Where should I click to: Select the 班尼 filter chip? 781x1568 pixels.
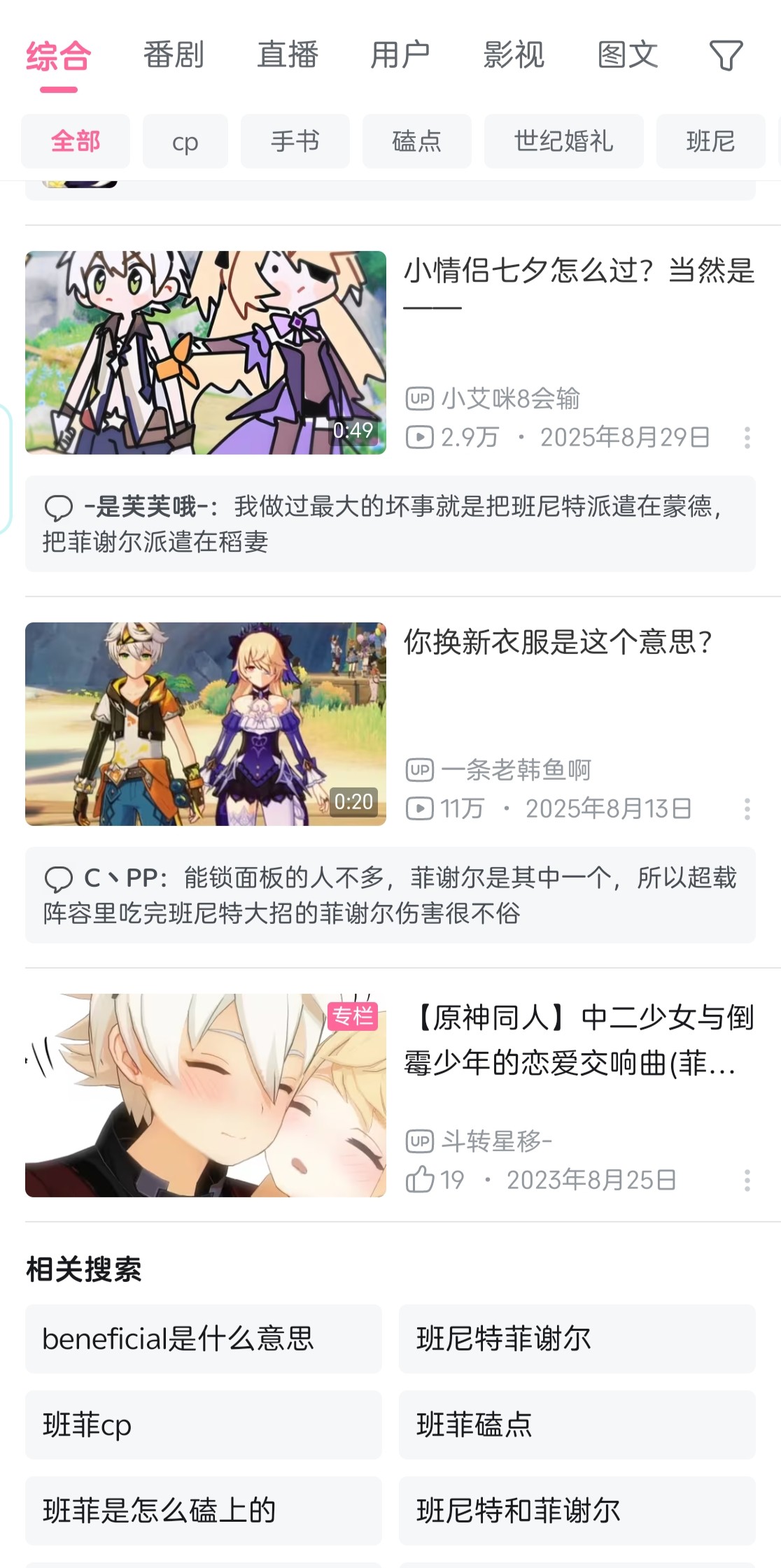(x=710, y=142)
